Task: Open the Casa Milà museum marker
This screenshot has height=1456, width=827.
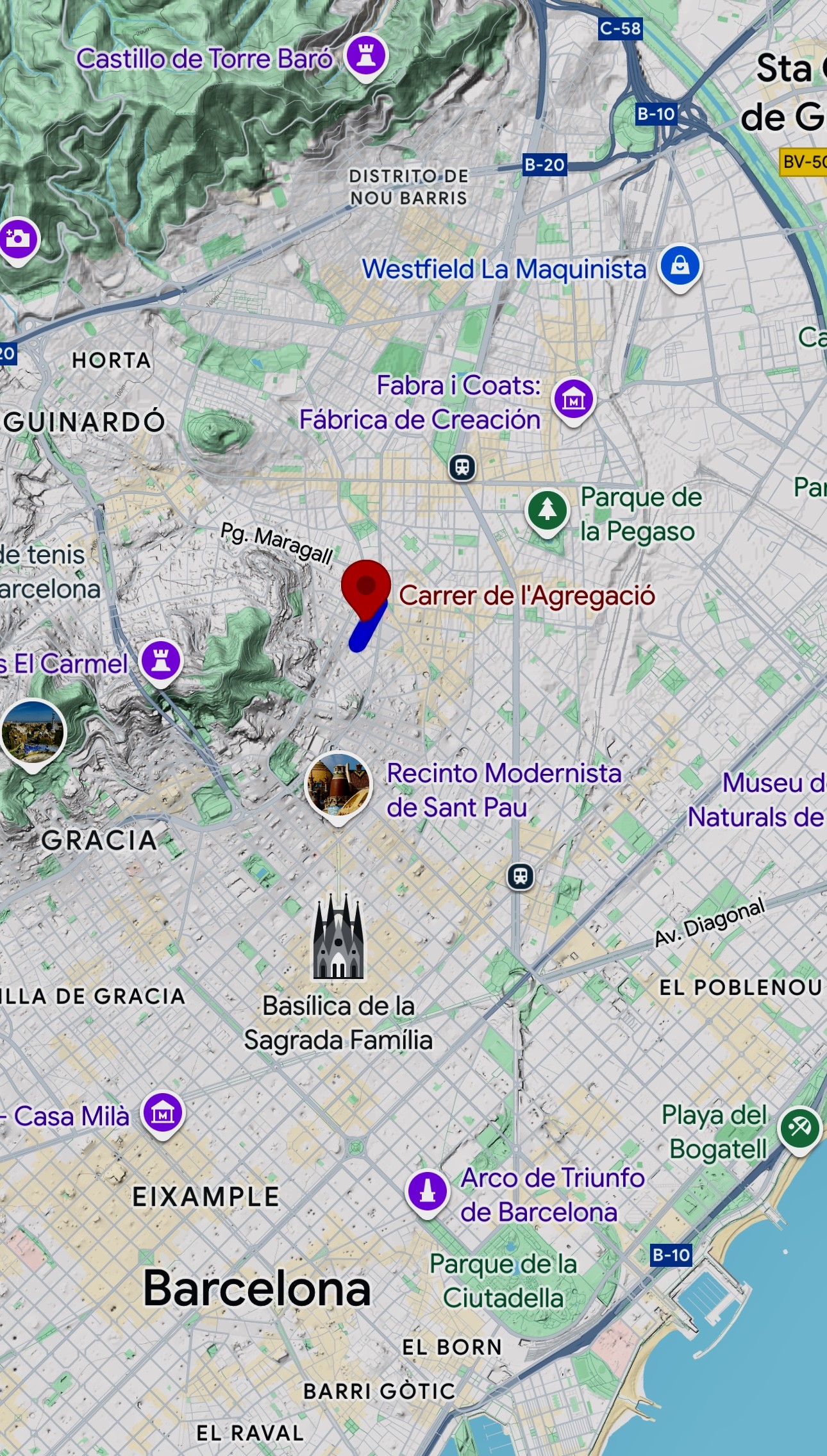Action: [163, 1113]
